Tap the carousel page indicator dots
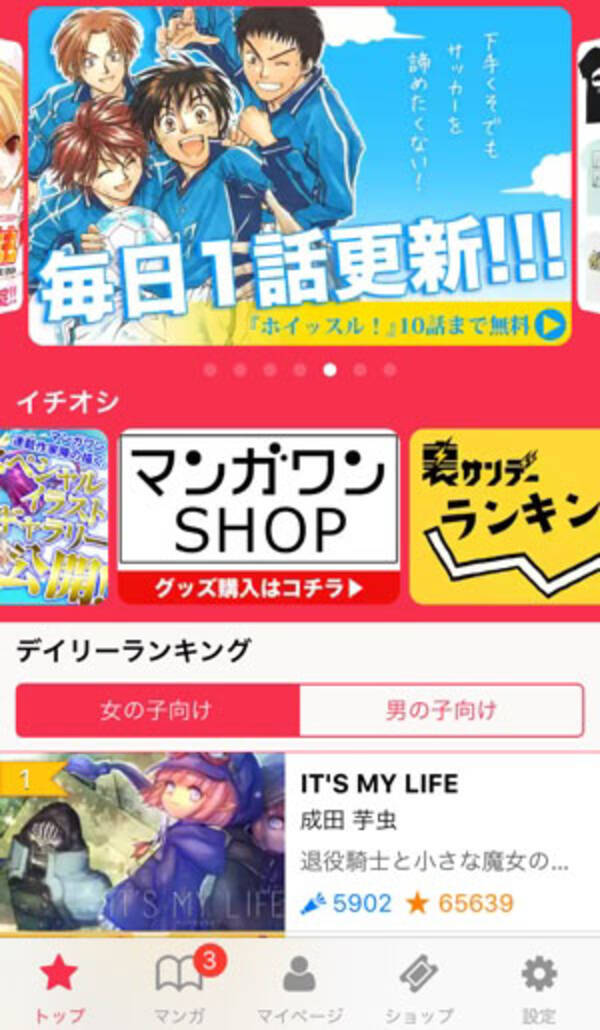The image size is (600, 1030). click(300, 370)
